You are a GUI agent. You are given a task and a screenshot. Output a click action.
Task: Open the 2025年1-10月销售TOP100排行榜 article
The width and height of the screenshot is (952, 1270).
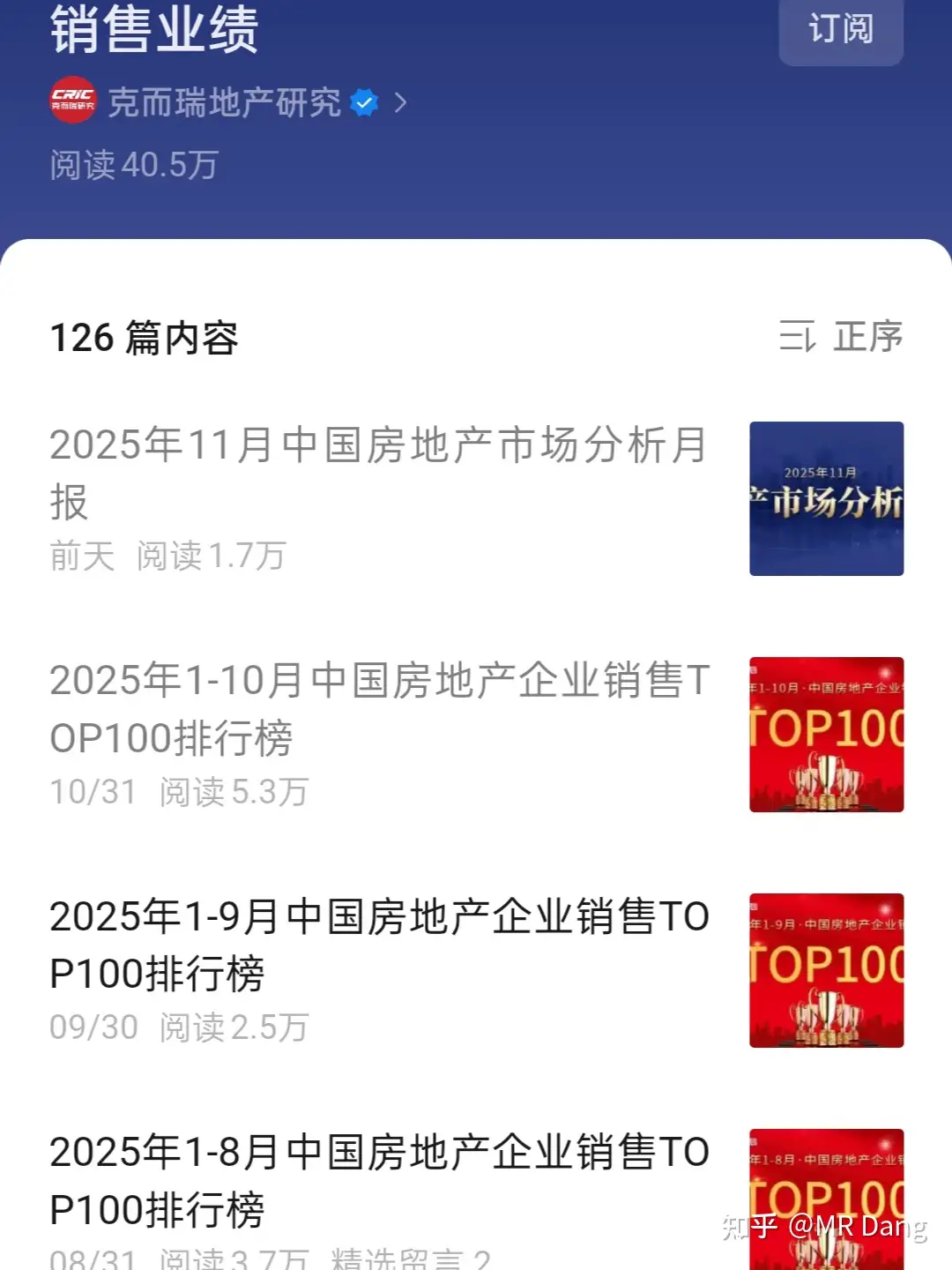coord(379,710)
